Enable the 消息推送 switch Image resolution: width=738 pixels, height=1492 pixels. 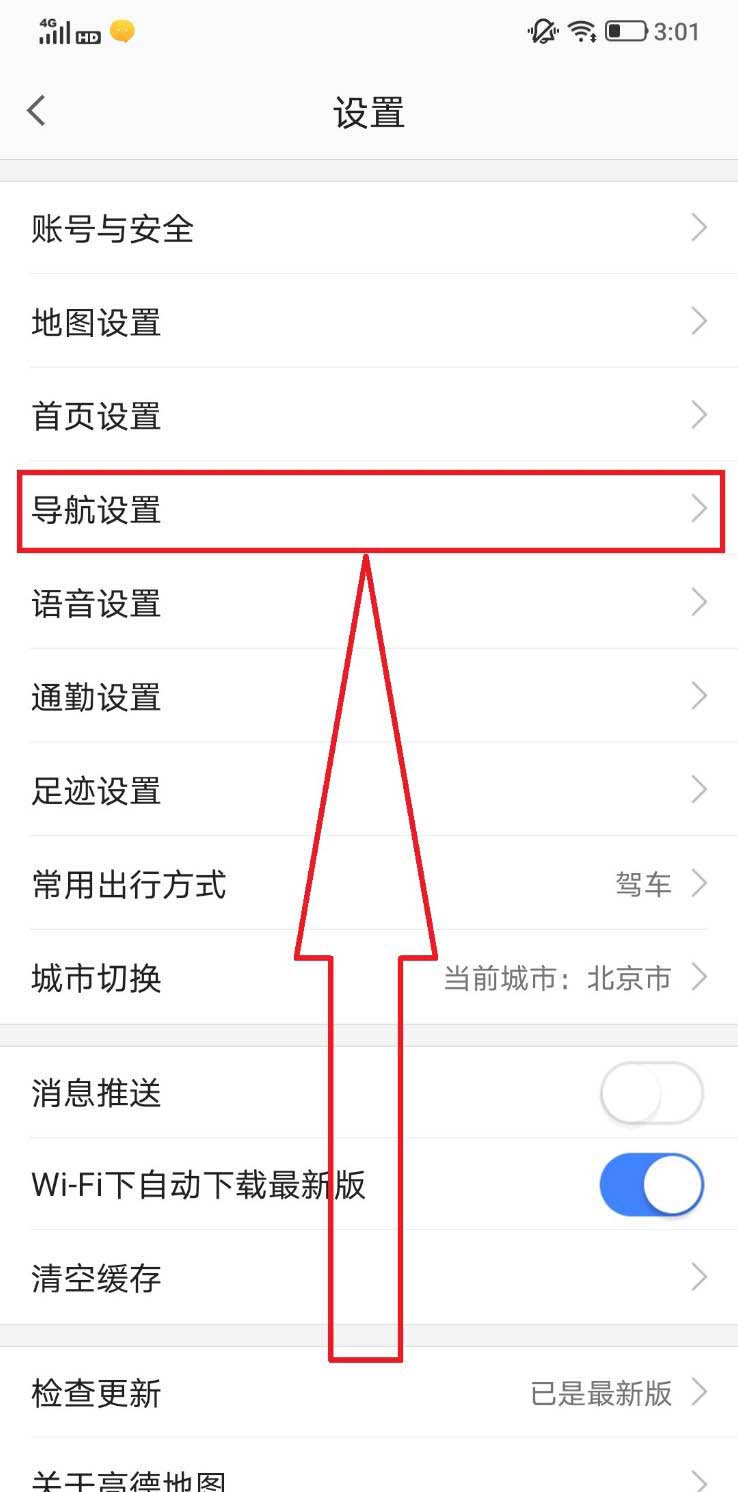[x=651, y=1093]
